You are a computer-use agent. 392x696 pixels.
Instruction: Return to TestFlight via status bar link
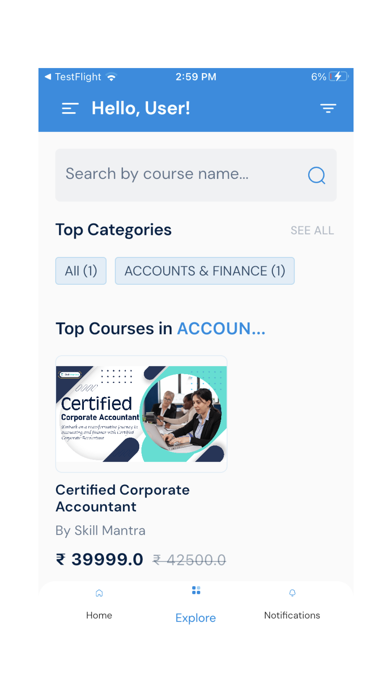pyautogui.click(x=73, y=77)
